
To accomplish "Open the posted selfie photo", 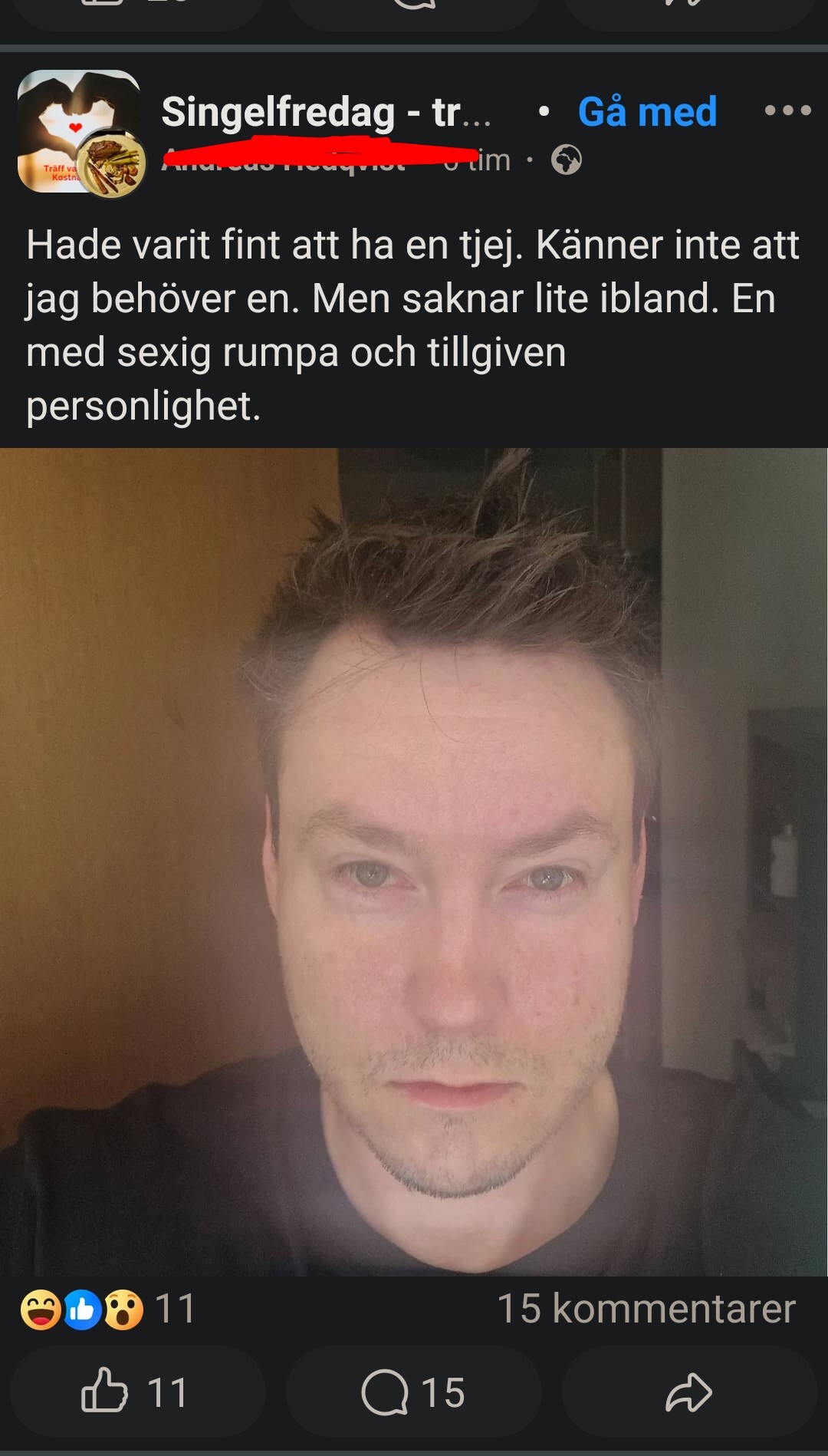I will pyautogui.click(x=414, y=859).
